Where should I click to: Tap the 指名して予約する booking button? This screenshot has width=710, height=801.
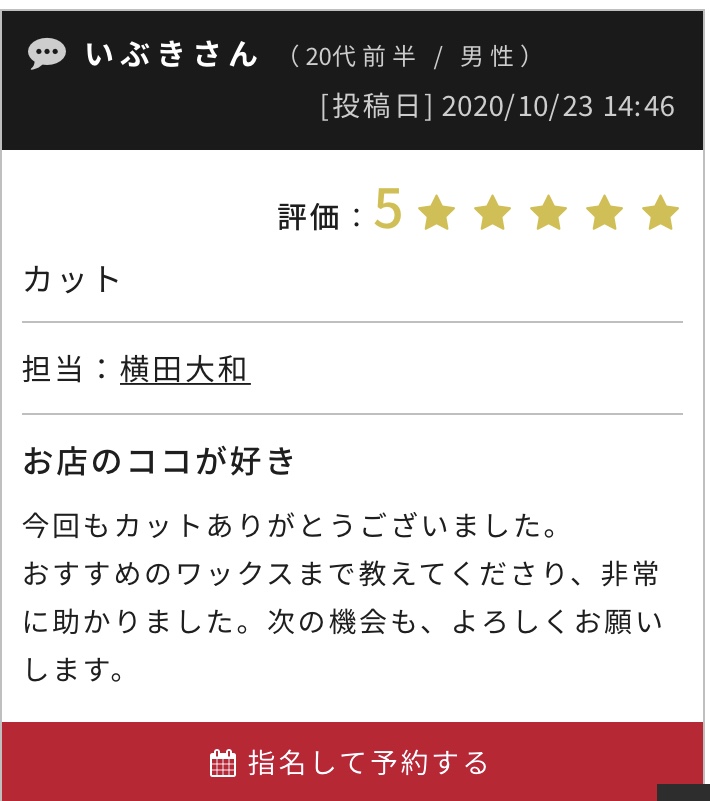tap(350, 763)
